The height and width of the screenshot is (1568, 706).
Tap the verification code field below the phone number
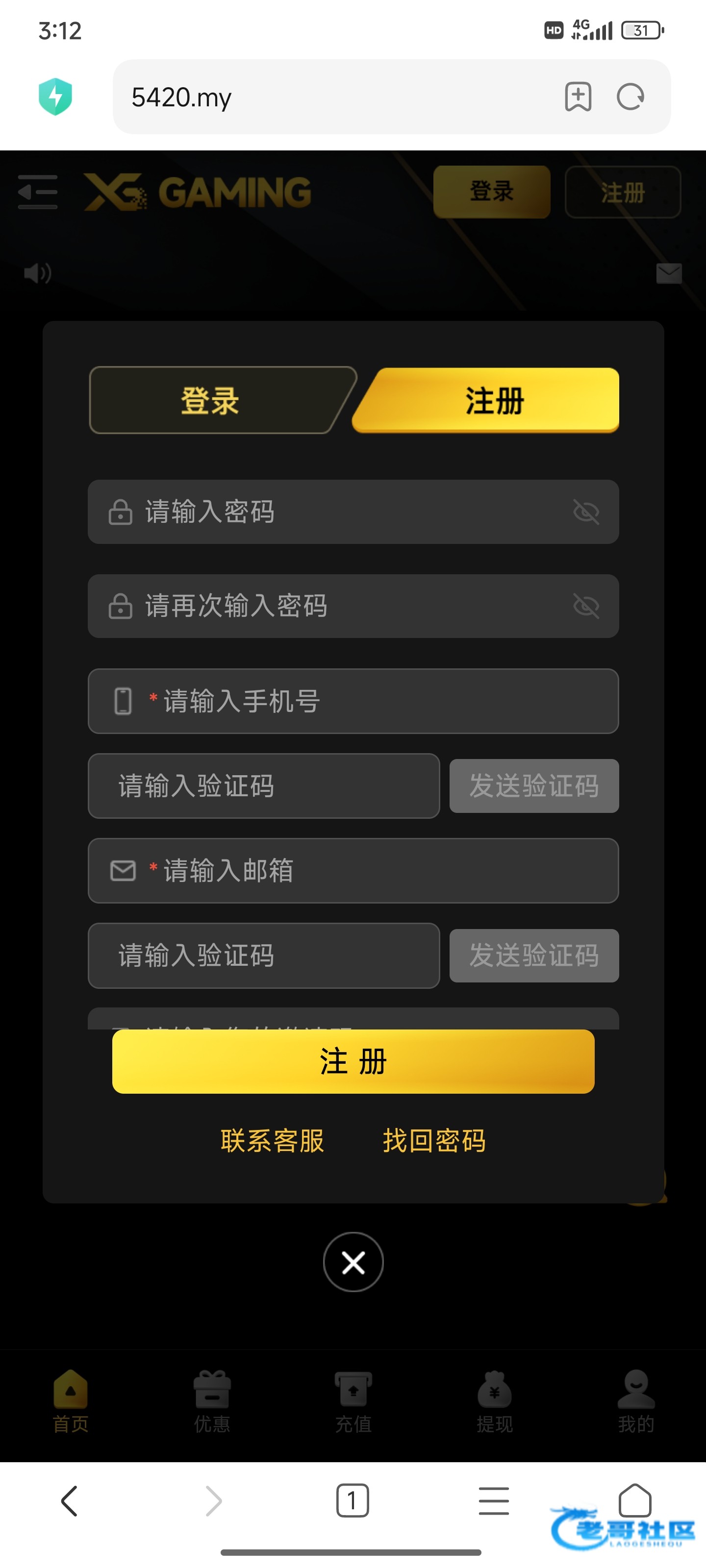click(263, 786)
